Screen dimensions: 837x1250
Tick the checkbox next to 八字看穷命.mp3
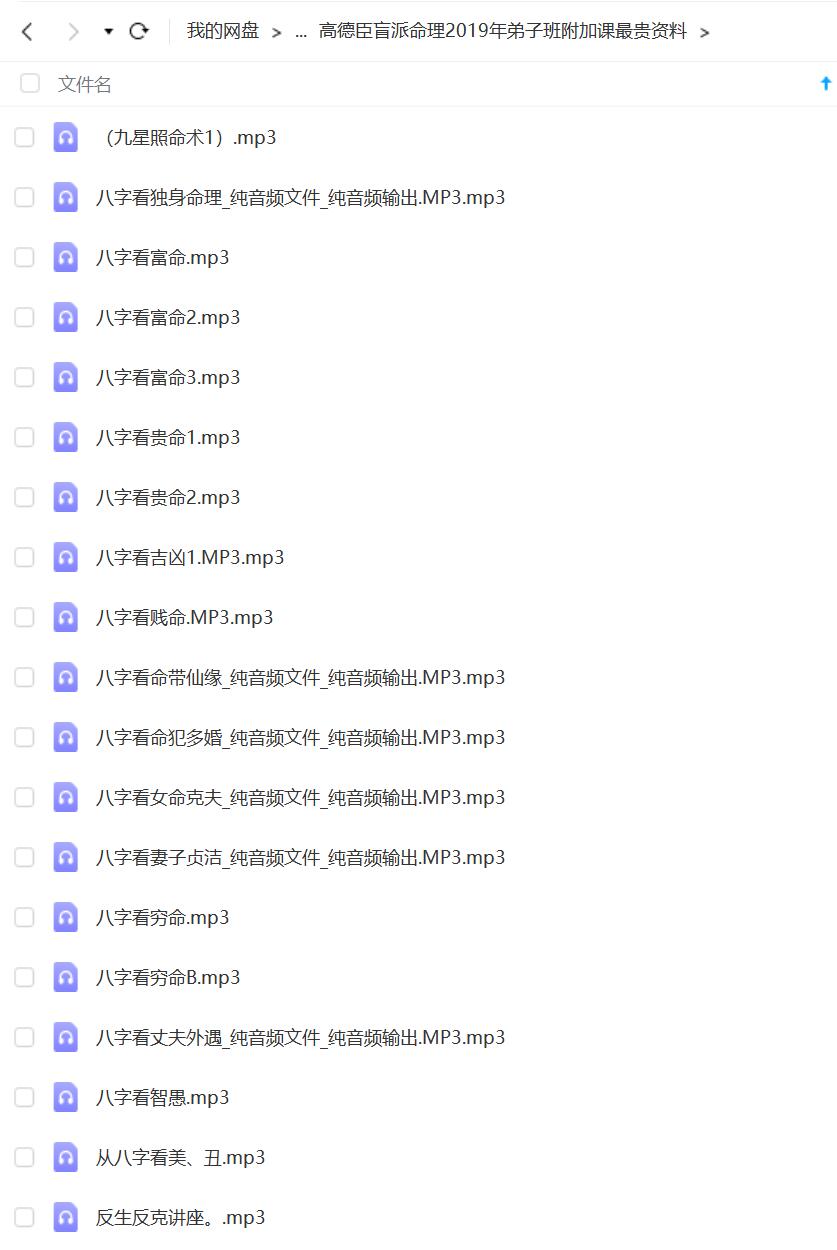(x=24, y=917)
